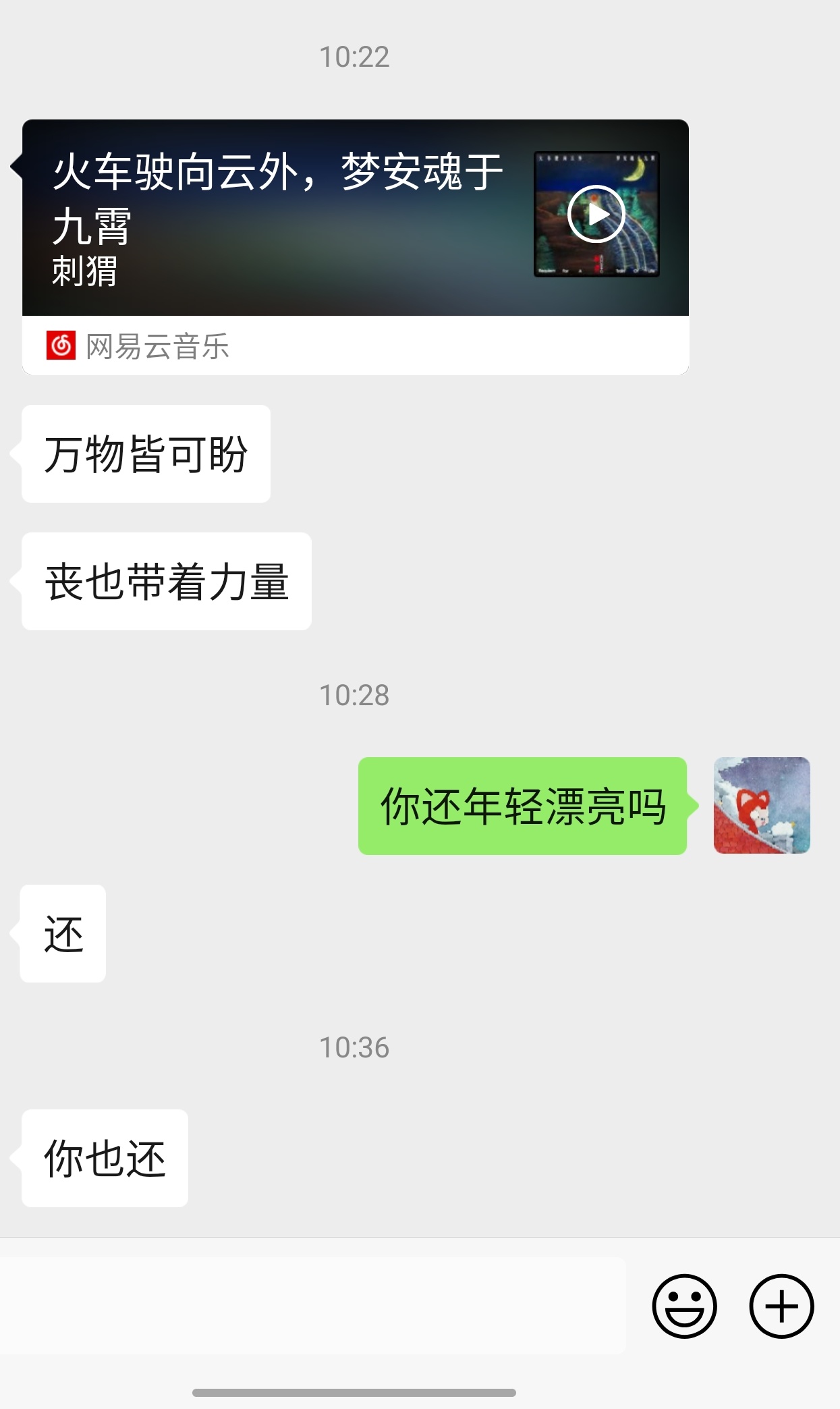Open my fox avatar profile
Viewport: 840px width, 1409px height.
(x=761, y=805)
